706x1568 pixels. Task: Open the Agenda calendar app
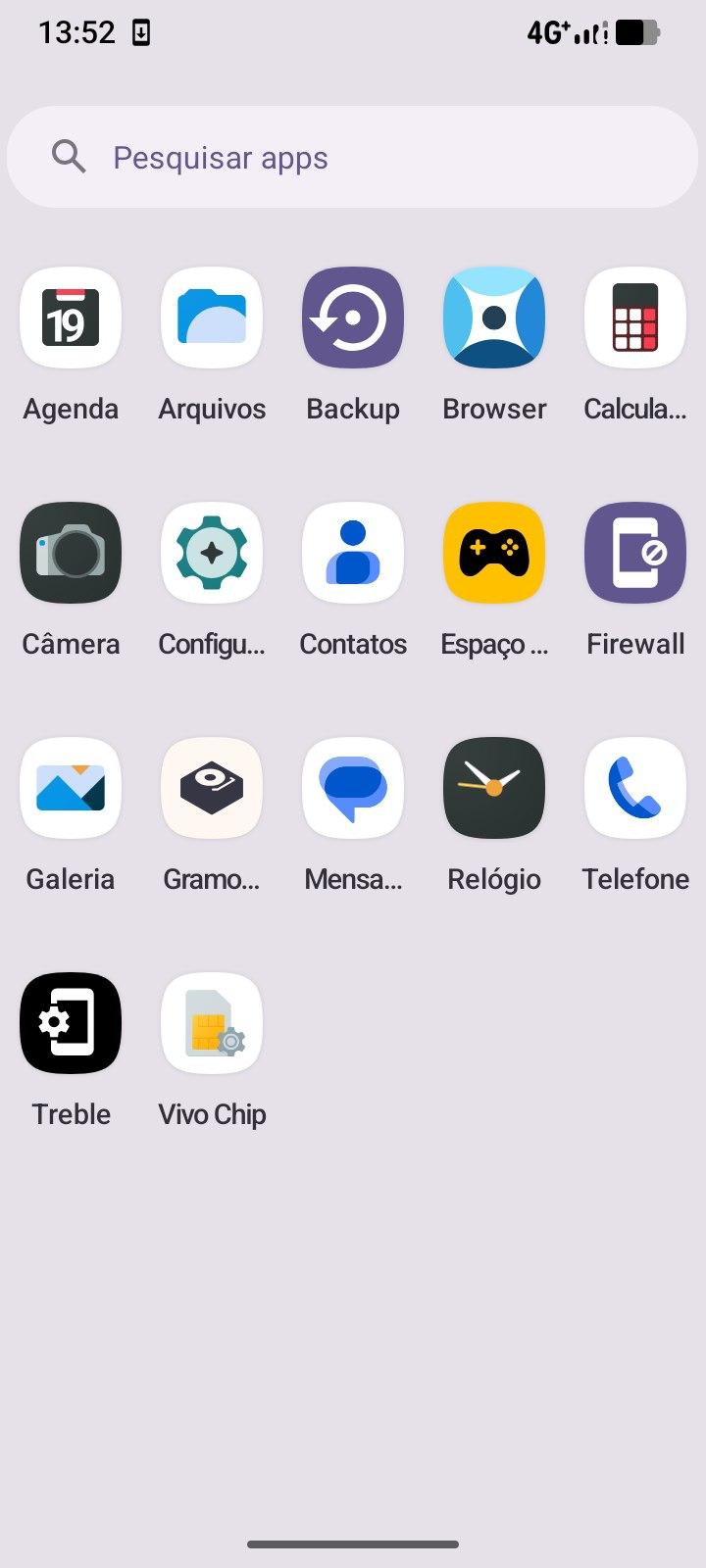[71, 318]
